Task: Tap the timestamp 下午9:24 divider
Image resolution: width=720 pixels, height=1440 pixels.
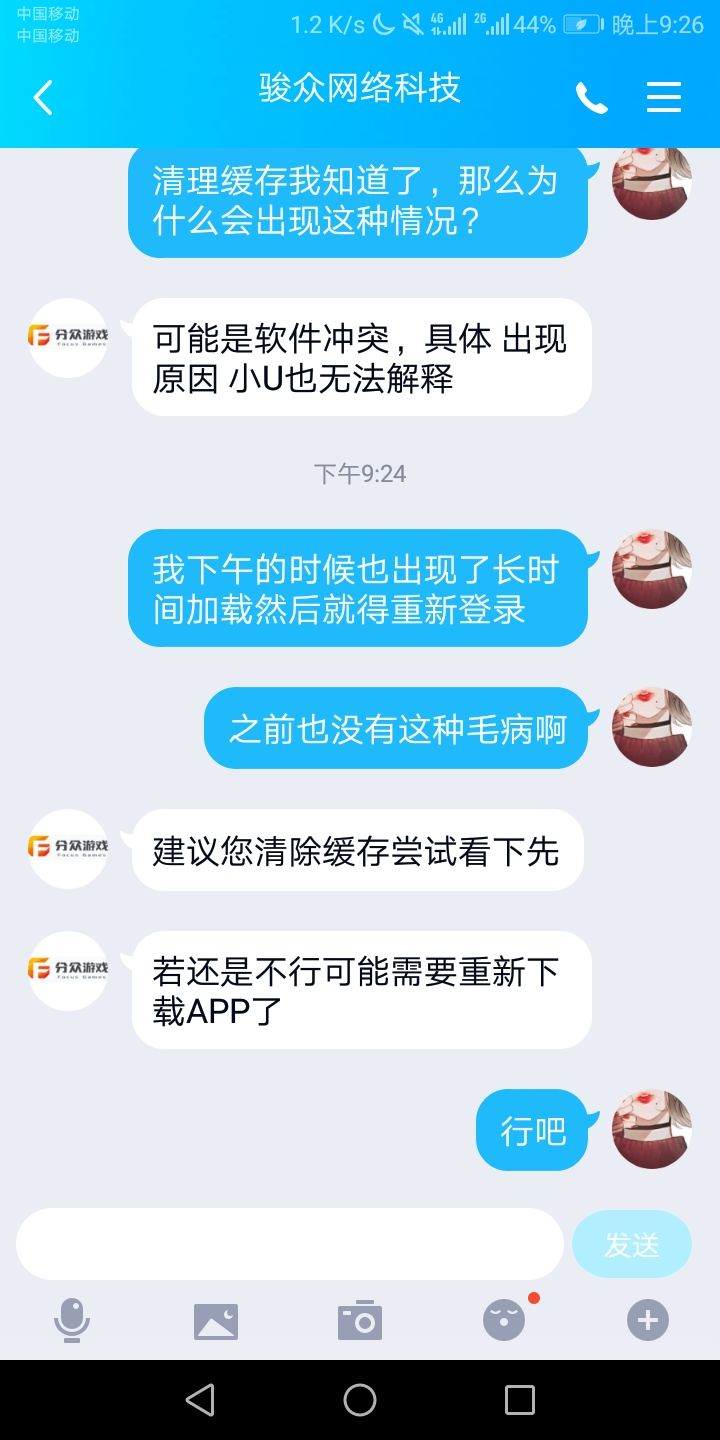Action: 360,473
